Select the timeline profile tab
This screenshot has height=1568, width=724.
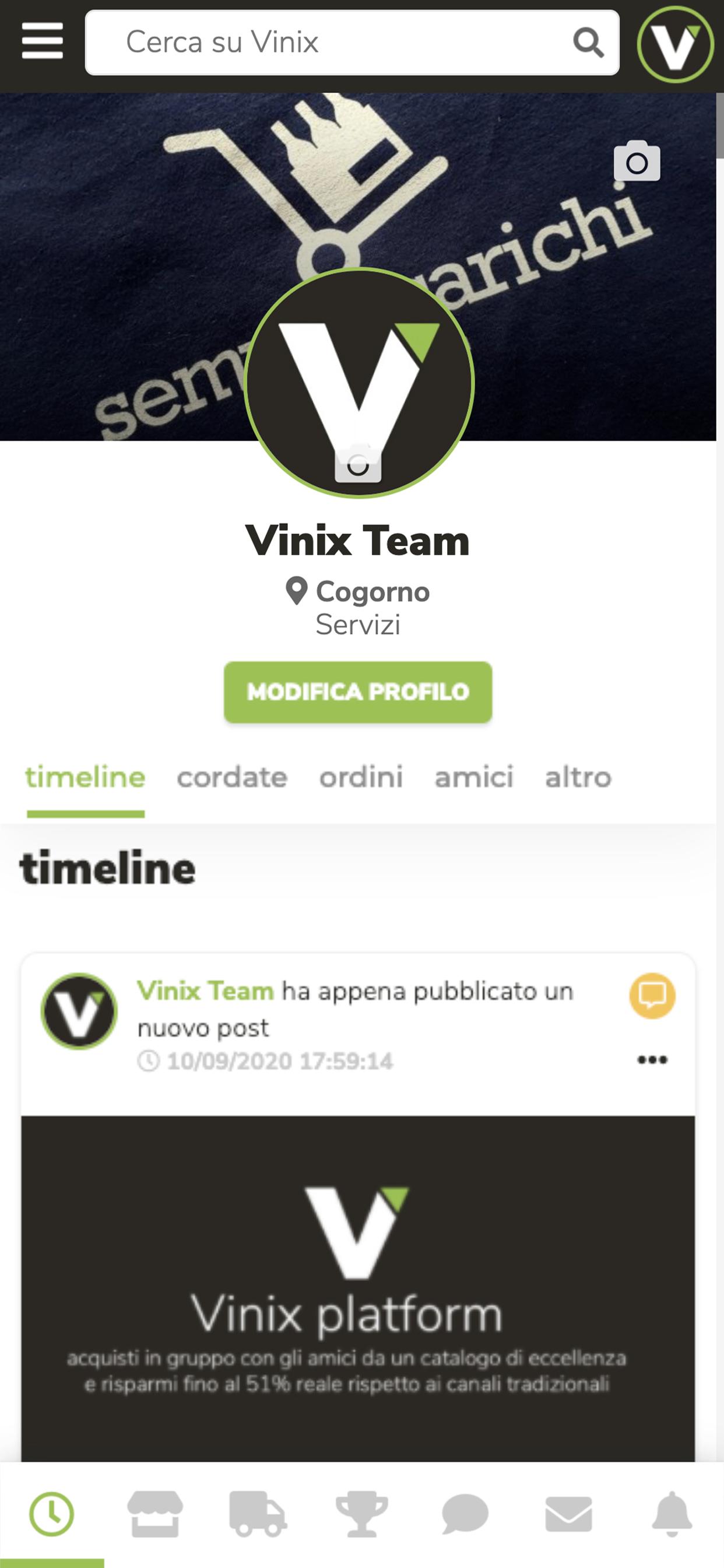(85, 778)
